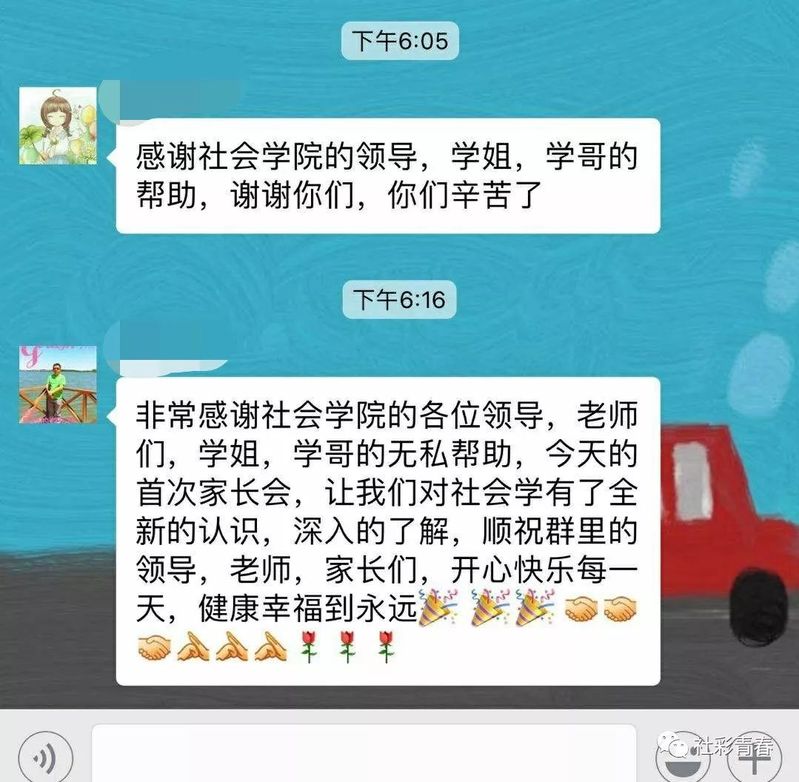Open the cartoon girl avatar's profile

click(x=58, y=126)
